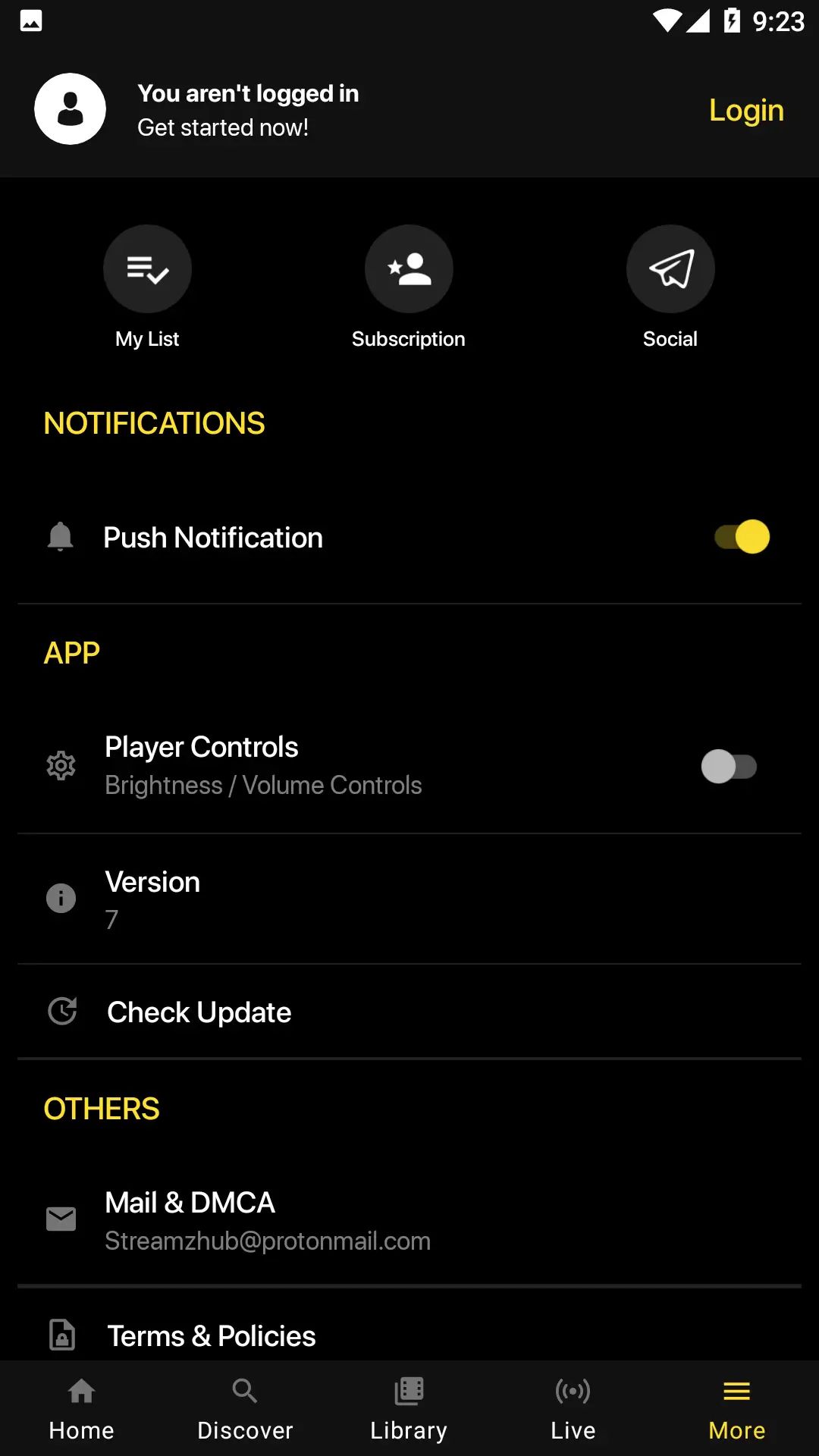Tap the push notification bell icon
Image resolution: width=819 pixels, height=1456 pixels.
(61, 536)
